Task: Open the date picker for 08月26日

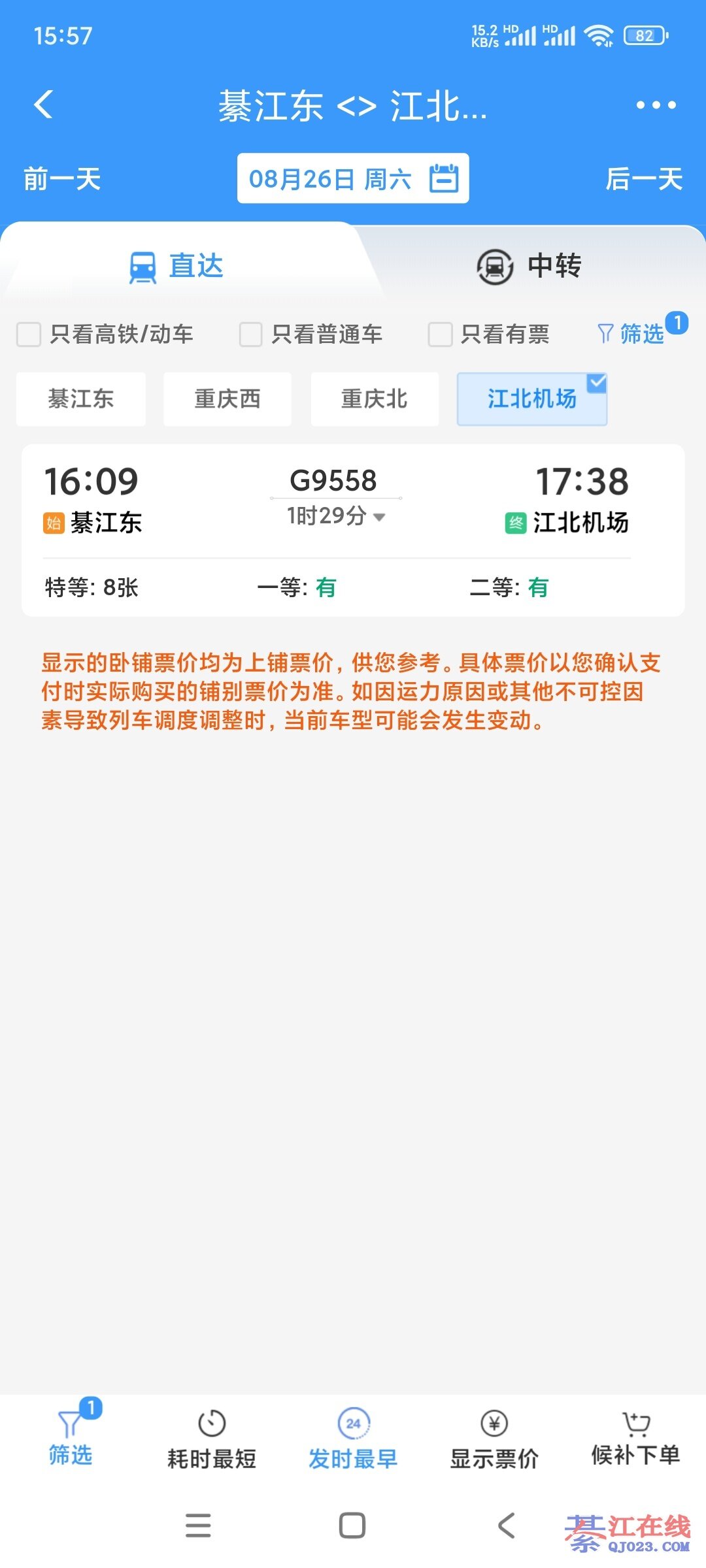Action: point(353,178)
